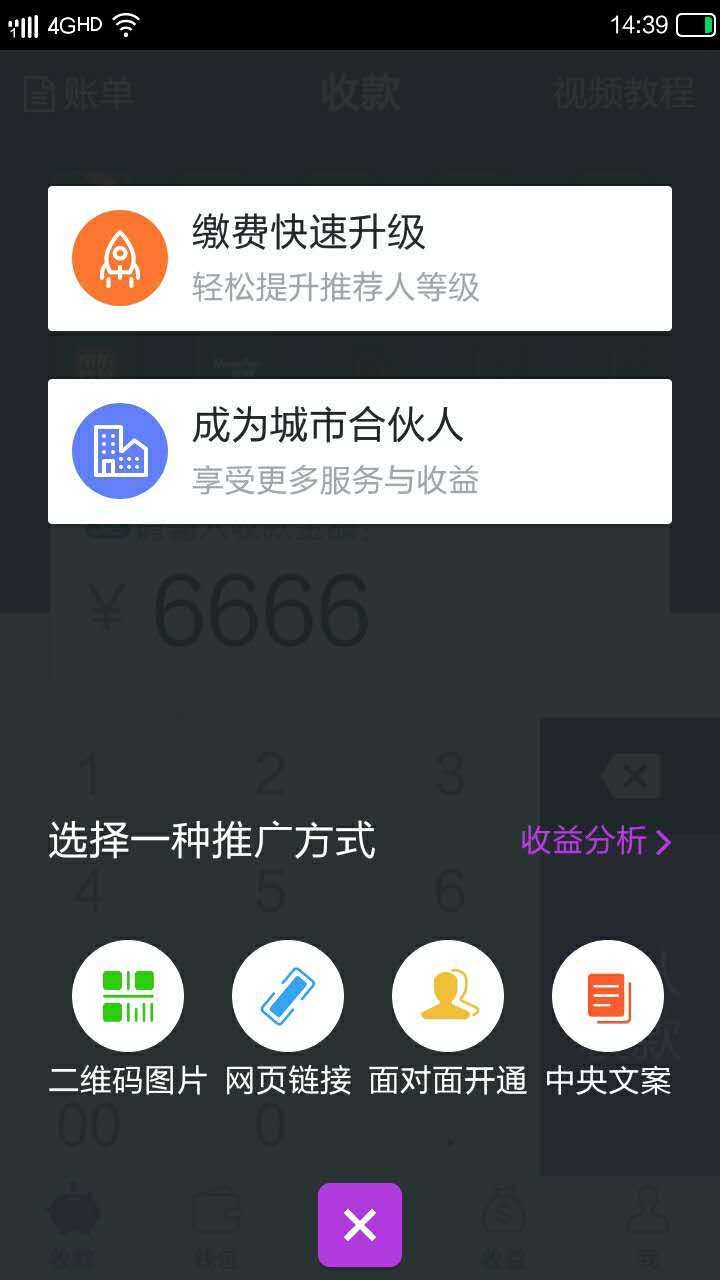Tap the rocket icon for 缴费快速升级

(x=120, y=257)
